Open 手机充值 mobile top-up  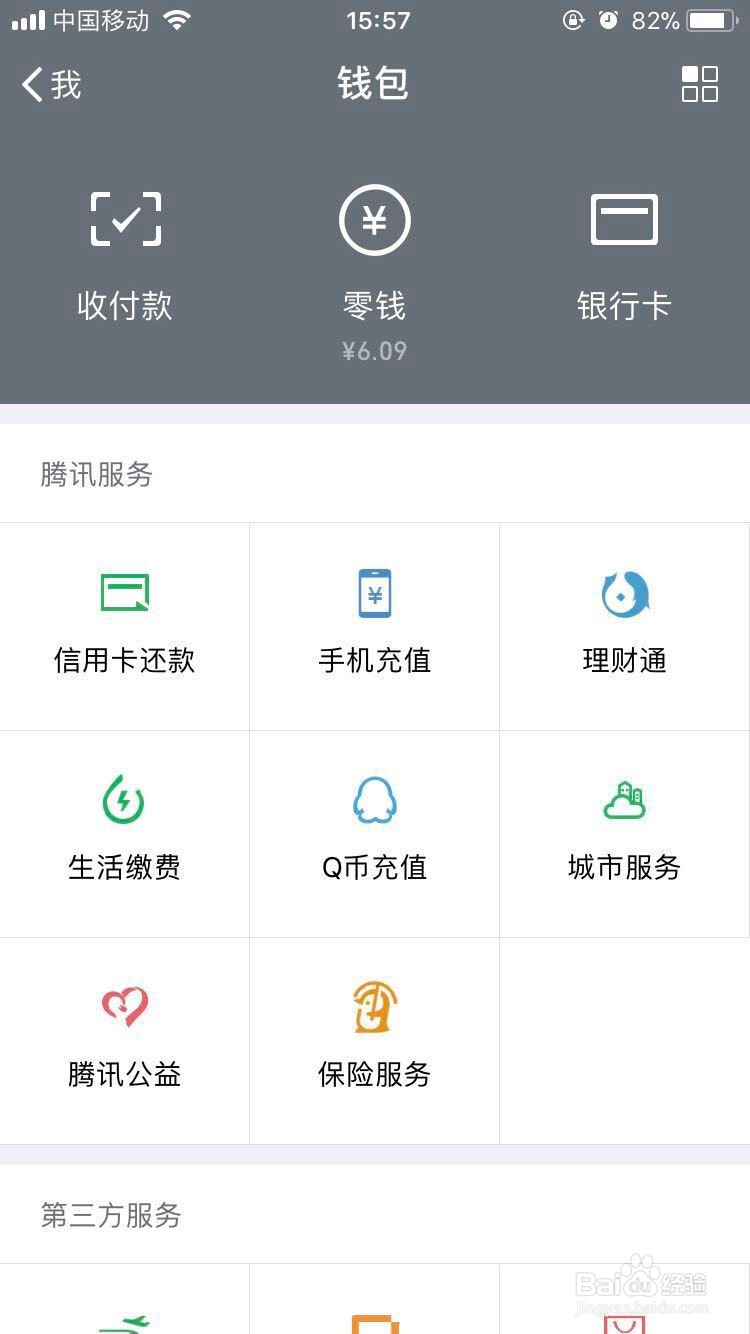pos(374,626)
